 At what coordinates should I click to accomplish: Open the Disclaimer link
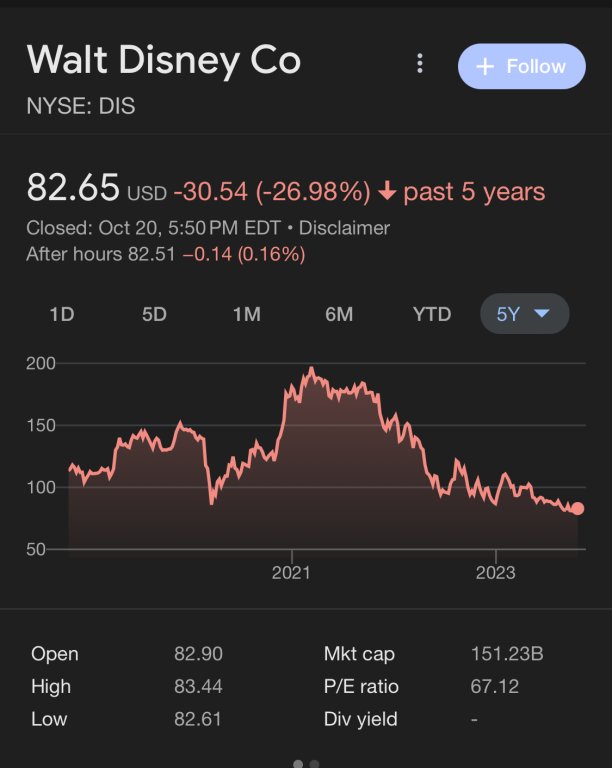click(x=344, y=228)
